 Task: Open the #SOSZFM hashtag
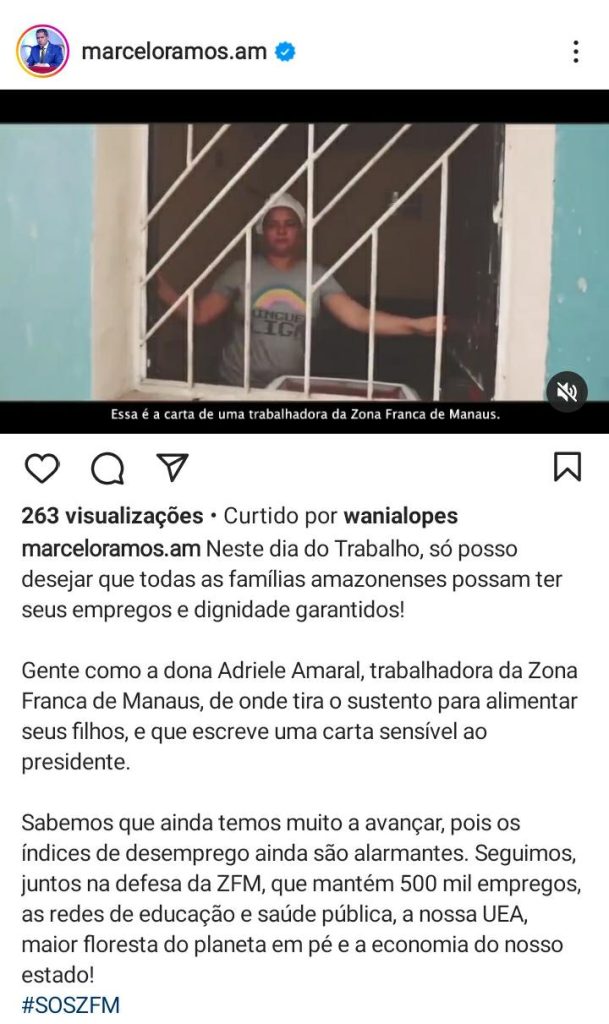tap(70, 1005)
